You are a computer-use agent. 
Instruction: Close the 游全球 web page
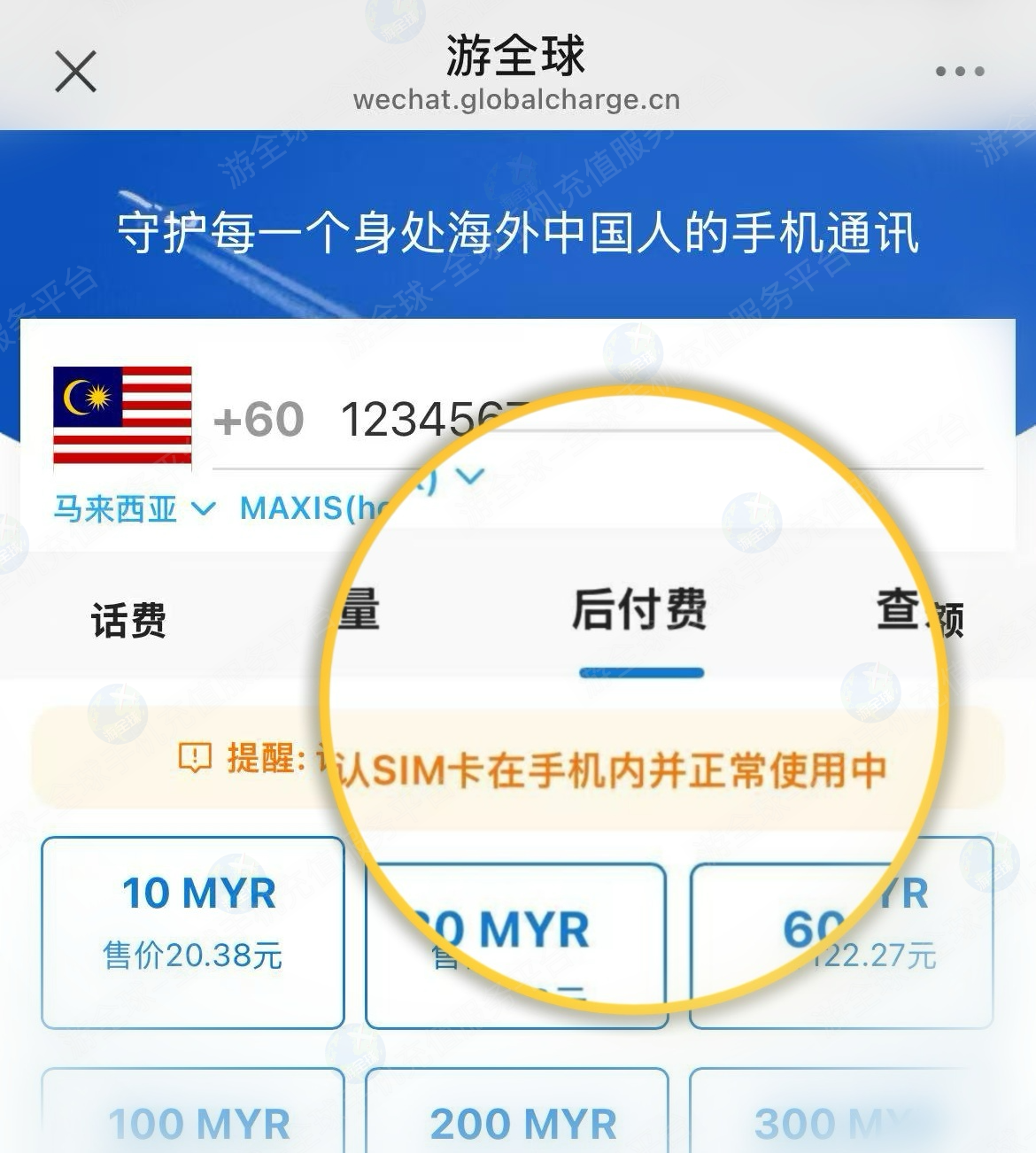pos(75,71)
